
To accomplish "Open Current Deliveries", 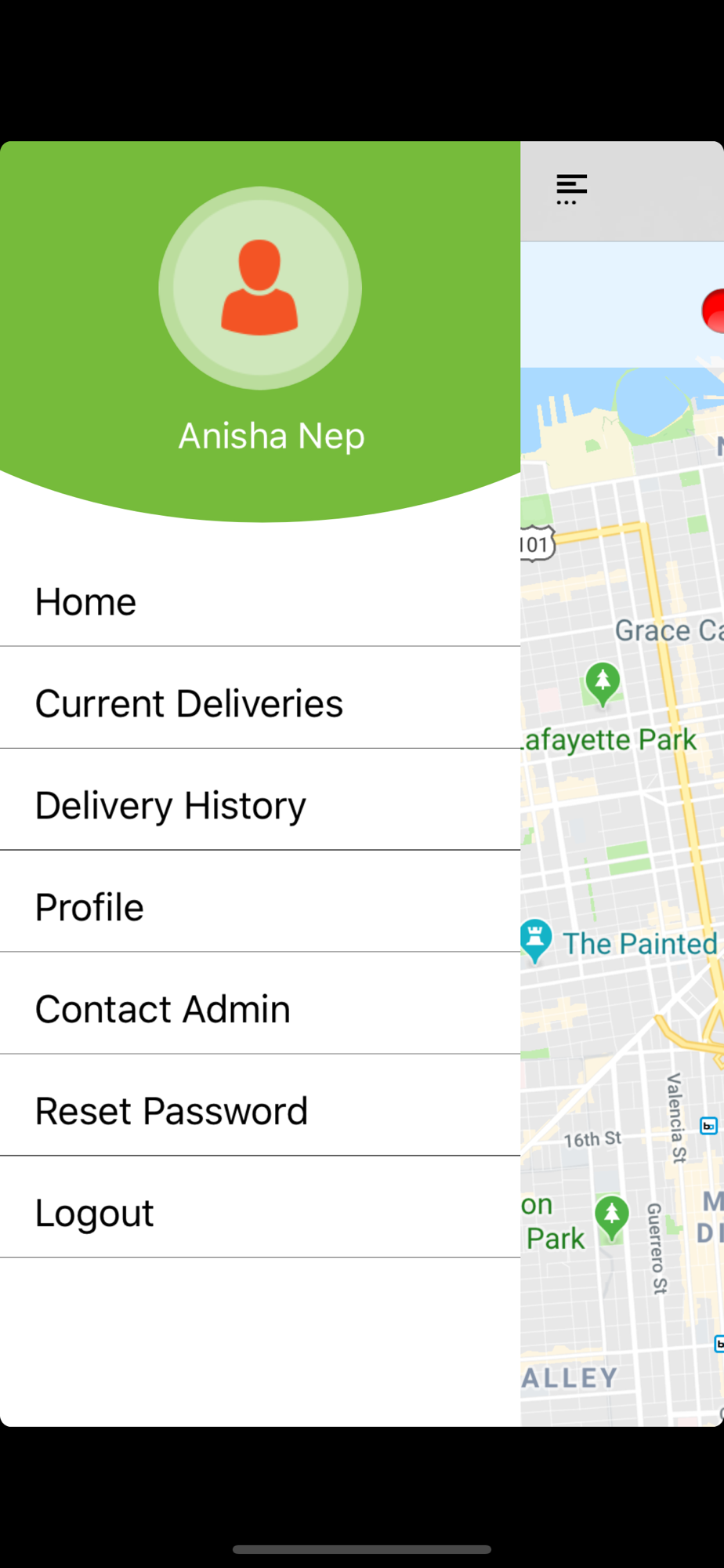I will (260, 703).
